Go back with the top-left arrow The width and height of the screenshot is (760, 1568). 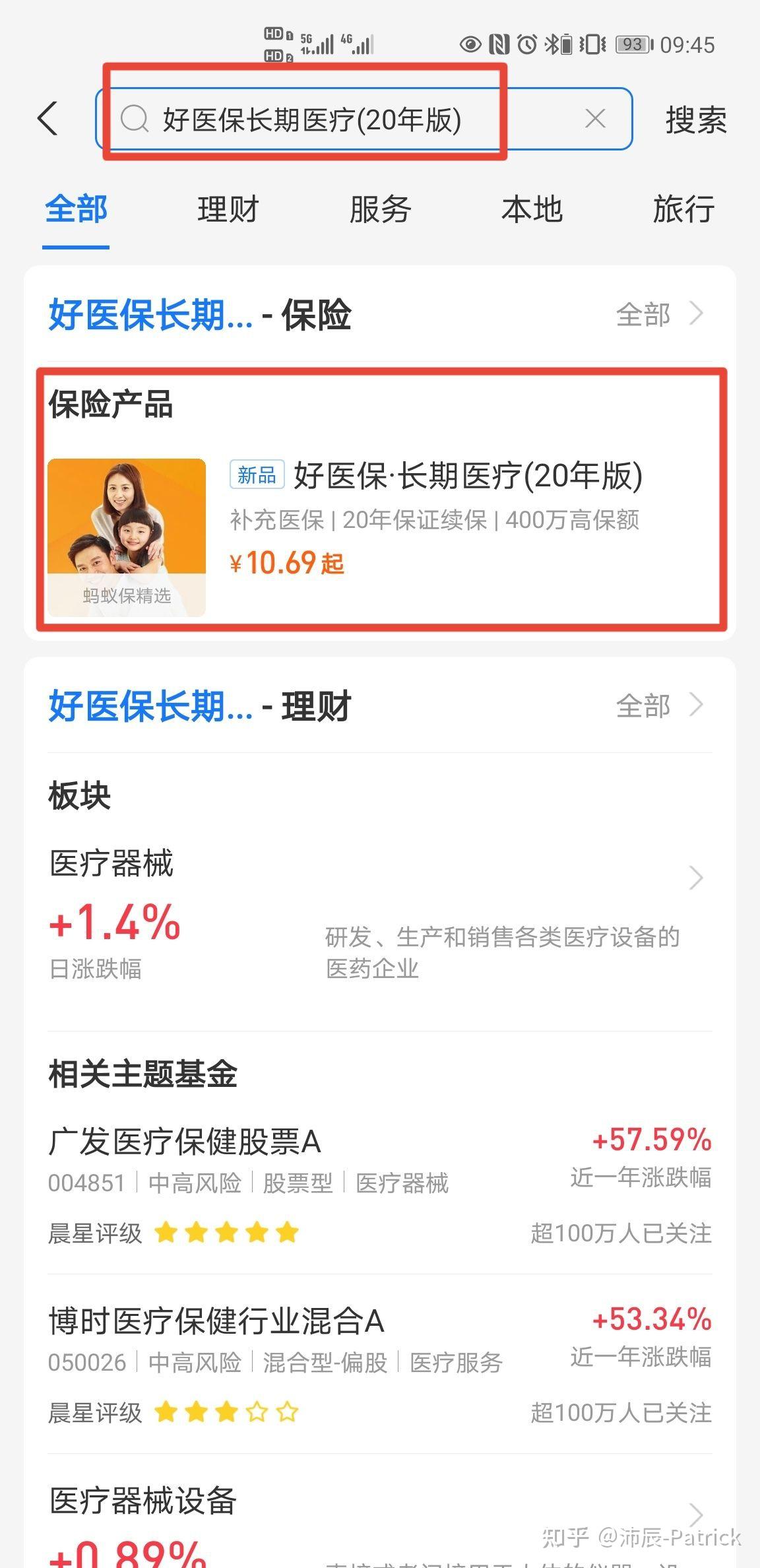click(x=47, y=119)
